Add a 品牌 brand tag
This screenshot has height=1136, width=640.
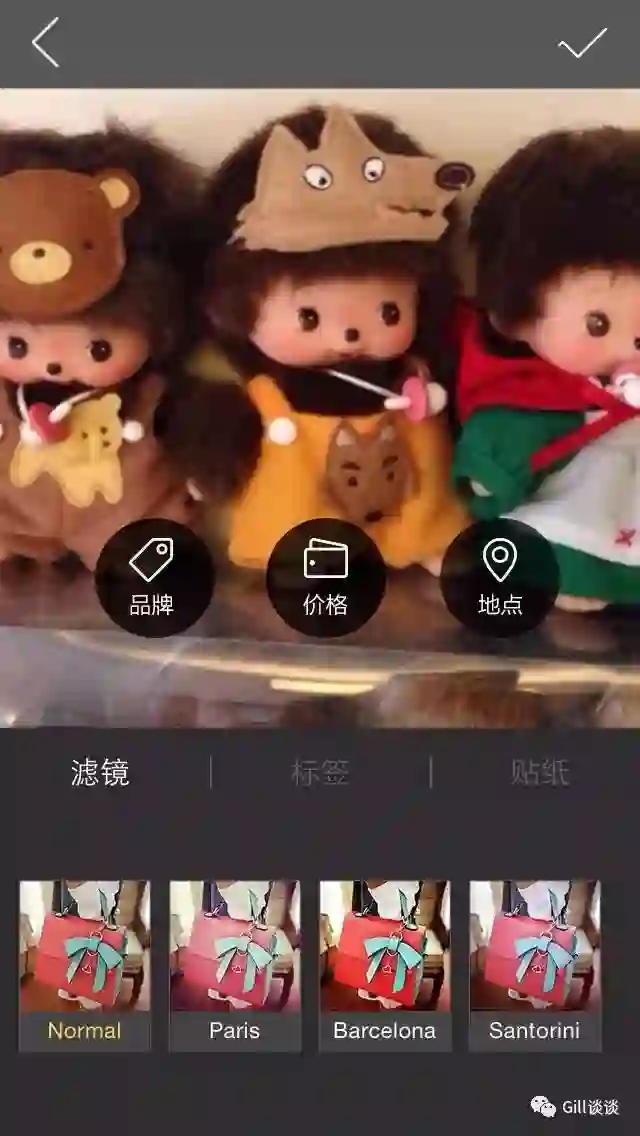click(154, 577)
